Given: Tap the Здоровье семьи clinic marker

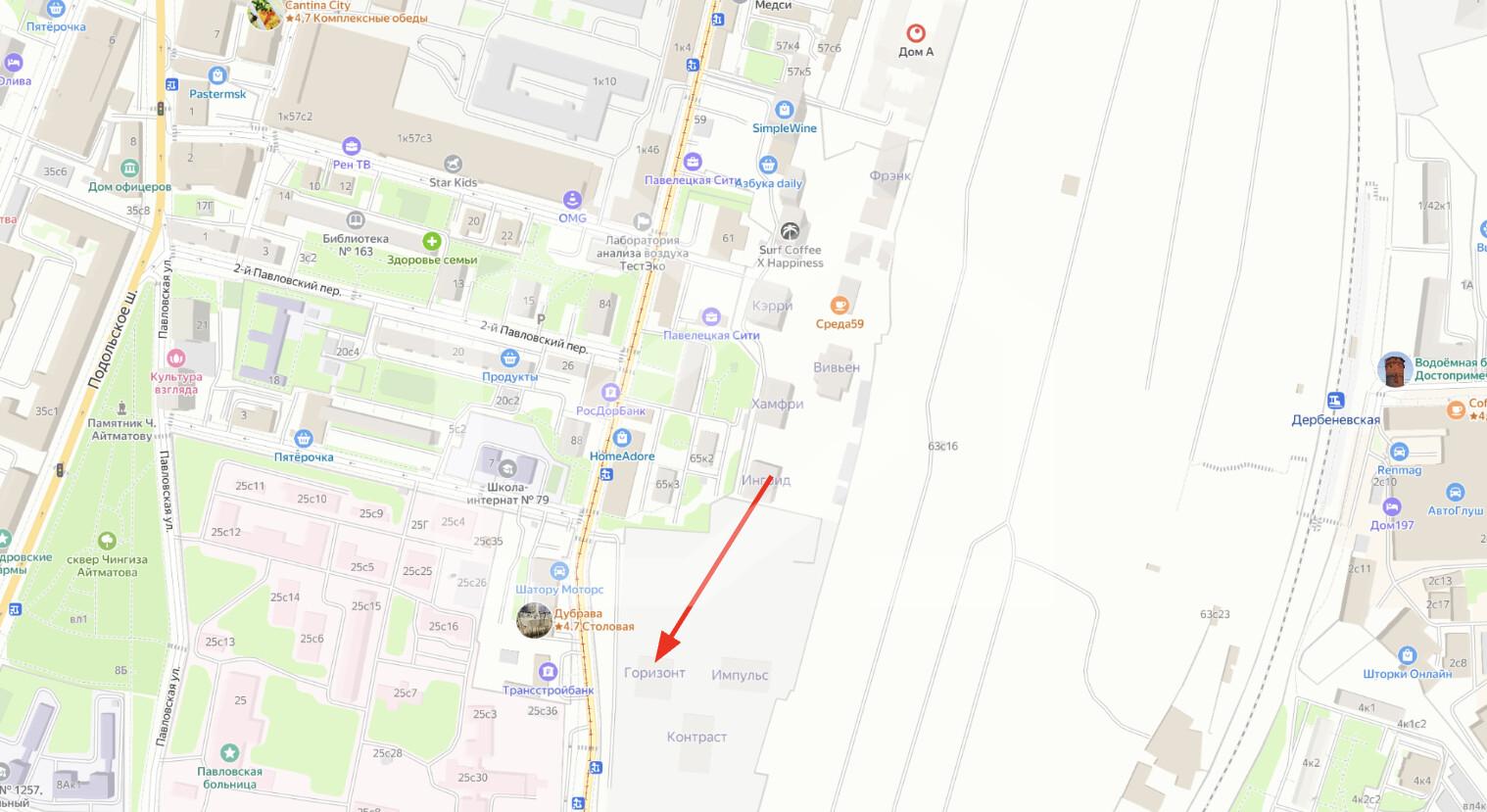Looking at the screenshot, I should (431, 241).
